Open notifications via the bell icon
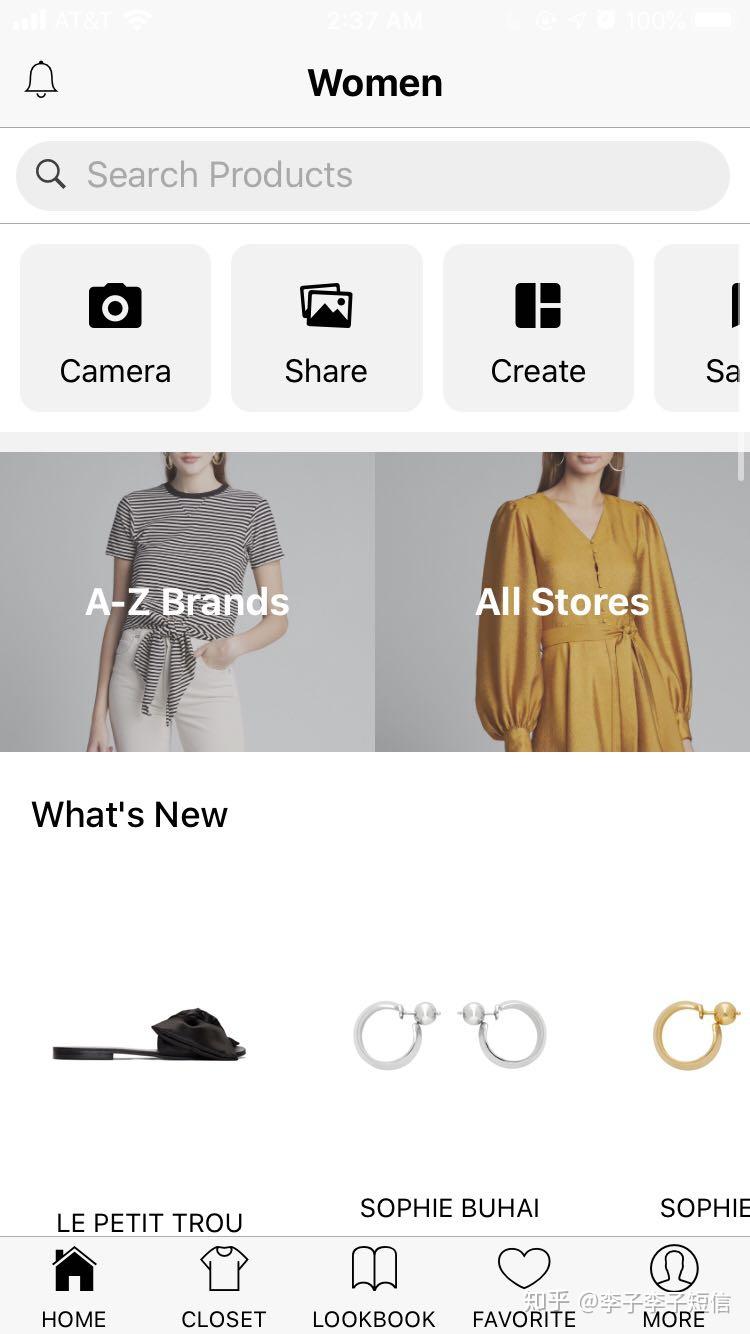750x1334 pixels. [x=40, y=79]
